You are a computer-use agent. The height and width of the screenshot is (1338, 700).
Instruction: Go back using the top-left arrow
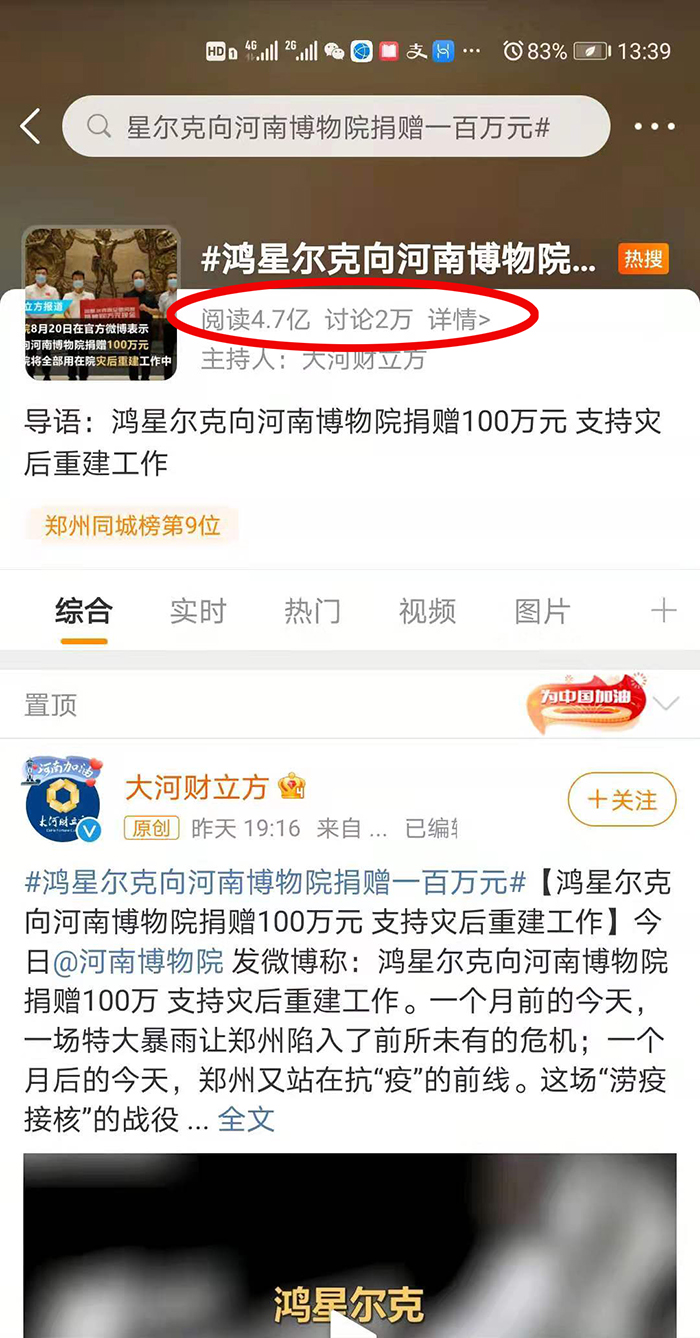pyautogui.click(x=31, y=127)
